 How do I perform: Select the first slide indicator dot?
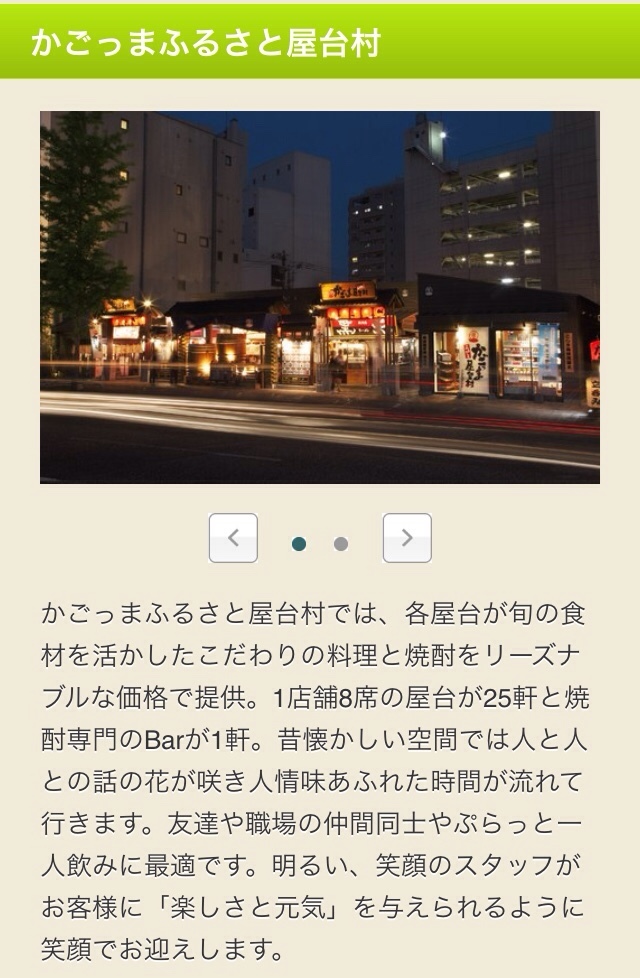click(299, 544)
